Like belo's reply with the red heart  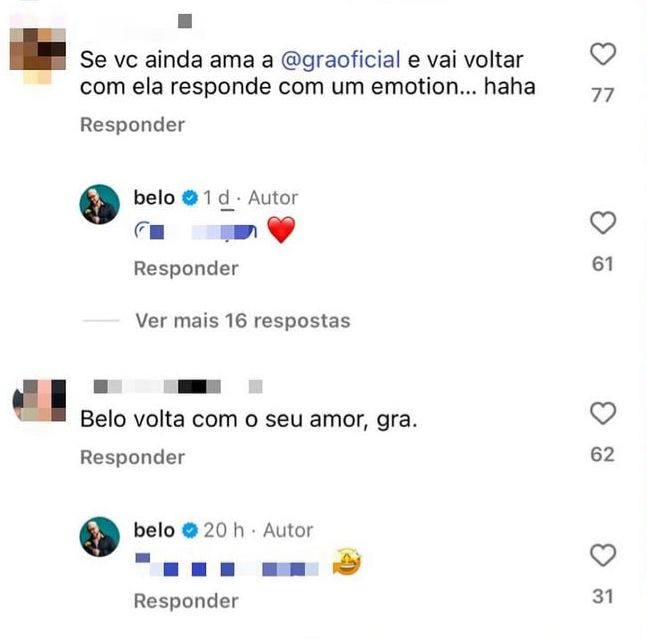[x=602, y=224]
